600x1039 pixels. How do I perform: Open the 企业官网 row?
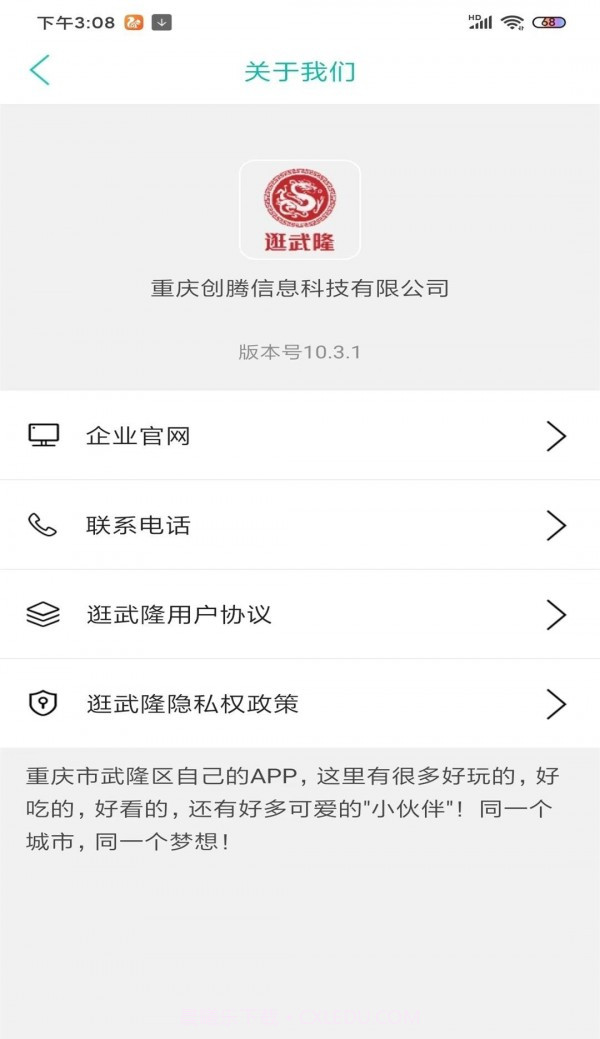tap(300, 436)
